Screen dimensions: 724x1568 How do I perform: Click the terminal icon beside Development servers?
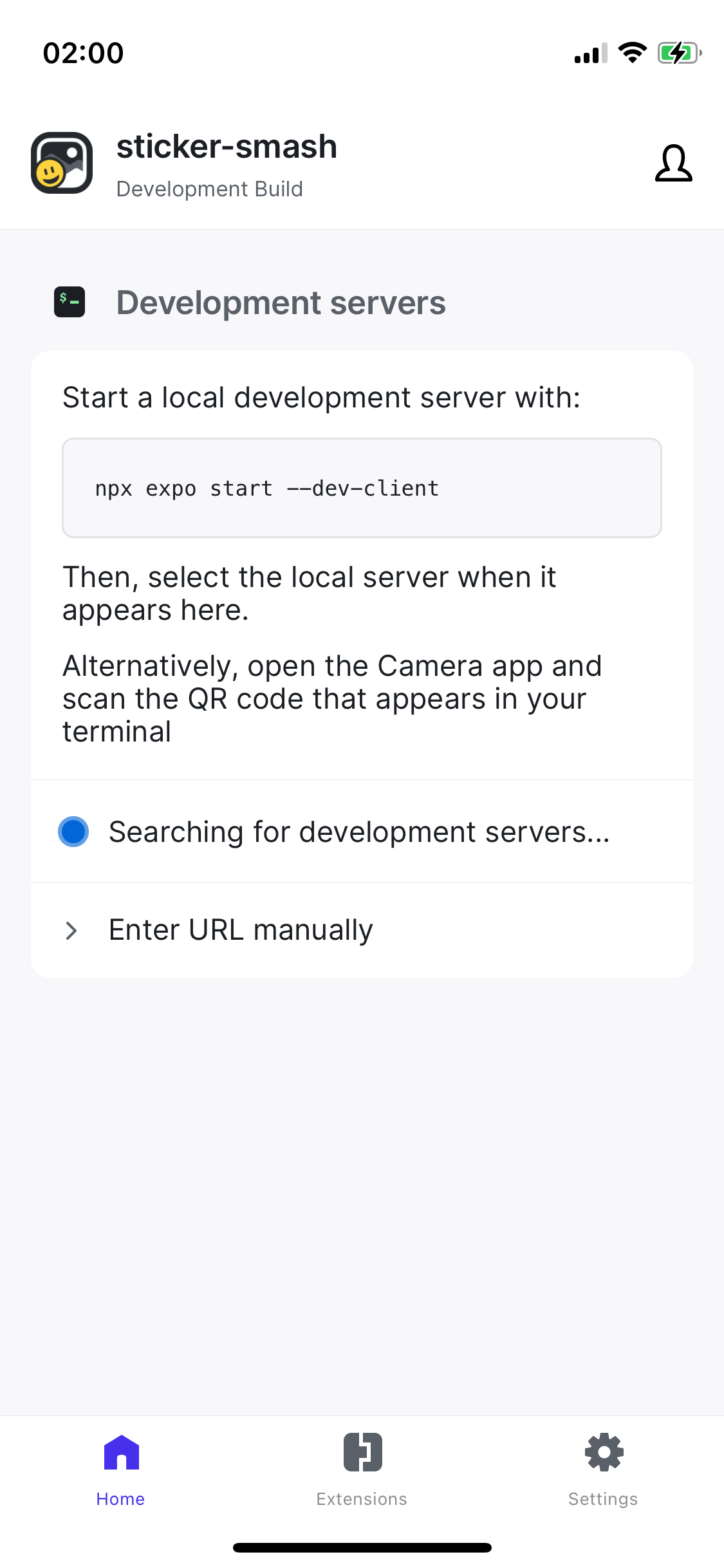[x=69, y=301]
